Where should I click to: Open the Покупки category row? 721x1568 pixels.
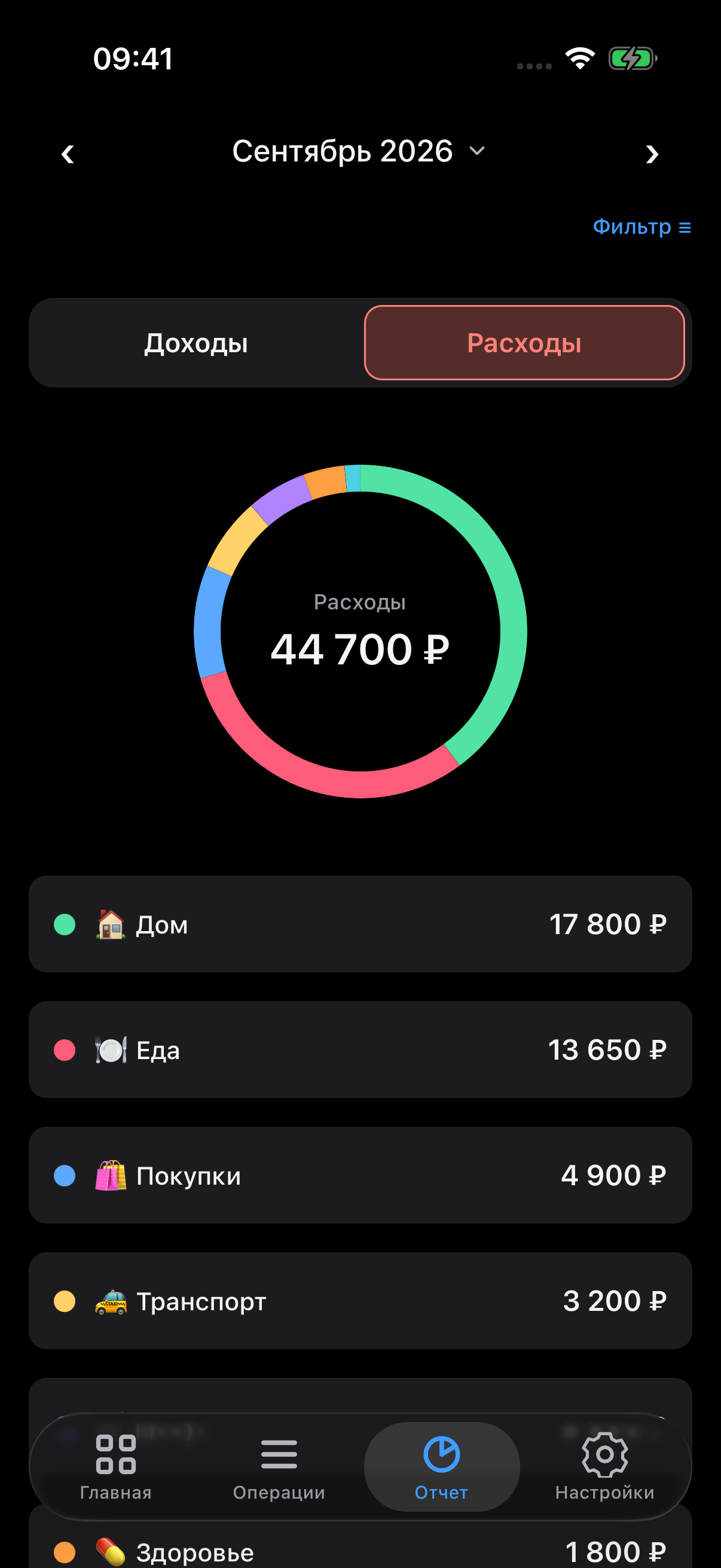coord(360,1175)
